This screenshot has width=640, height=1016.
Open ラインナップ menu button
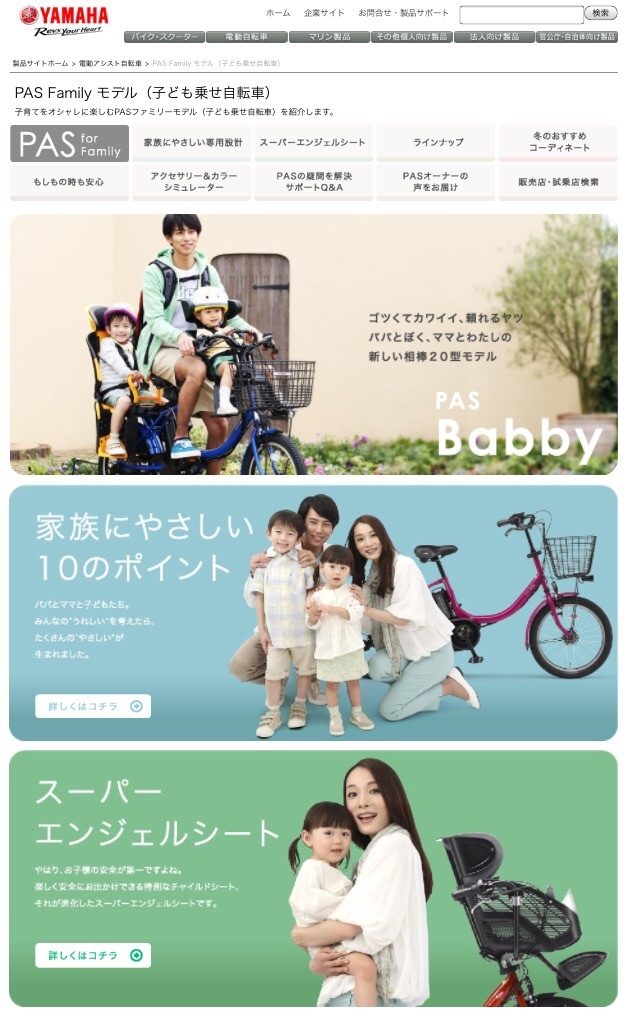[436, 143]
